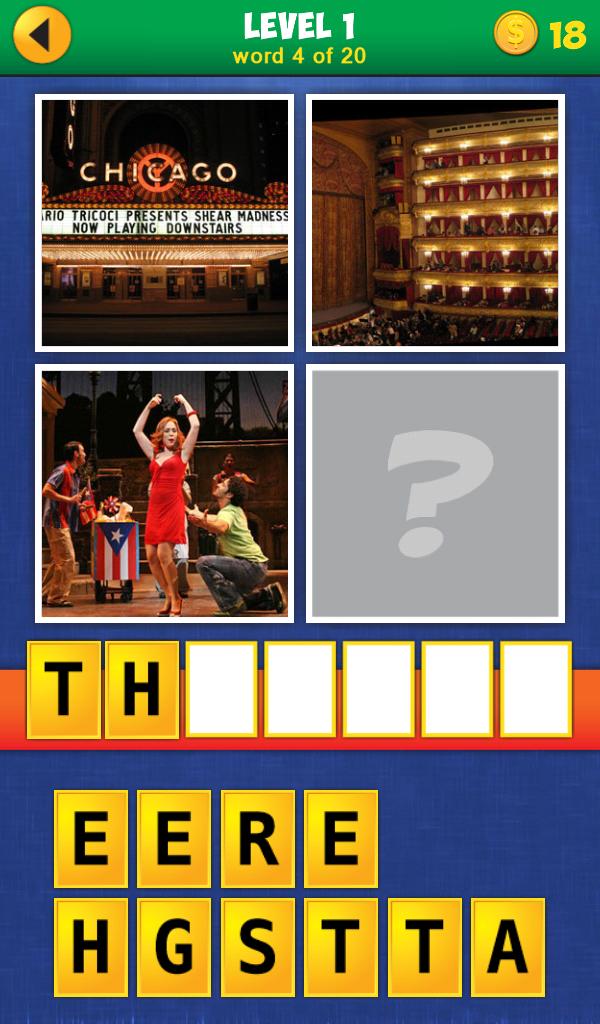Viewport: 600px width, 1024px height.
Task: Select the letter S tile
Action: pyautogui.click(x=257, y=947)
